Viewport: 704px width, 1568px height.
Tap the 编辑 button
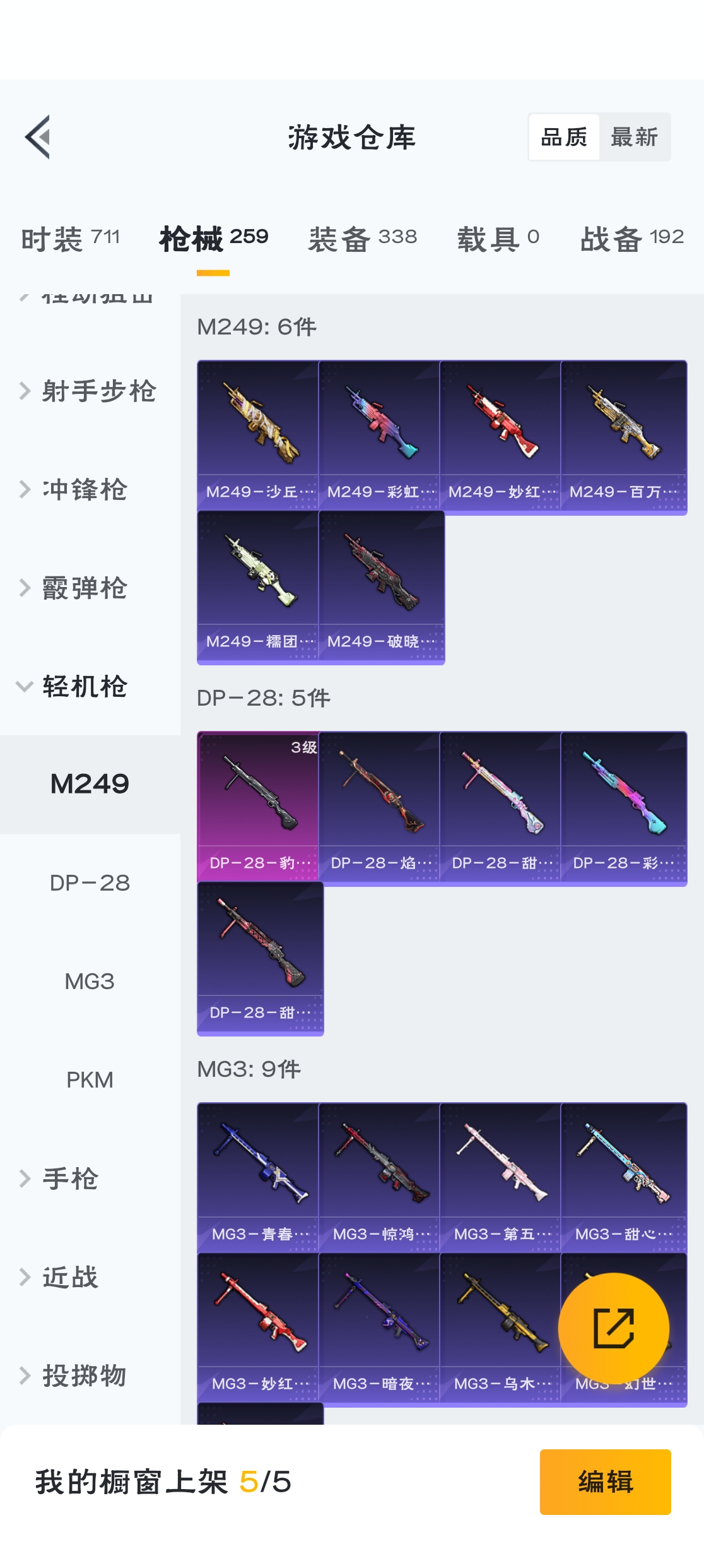(605, 1482)
